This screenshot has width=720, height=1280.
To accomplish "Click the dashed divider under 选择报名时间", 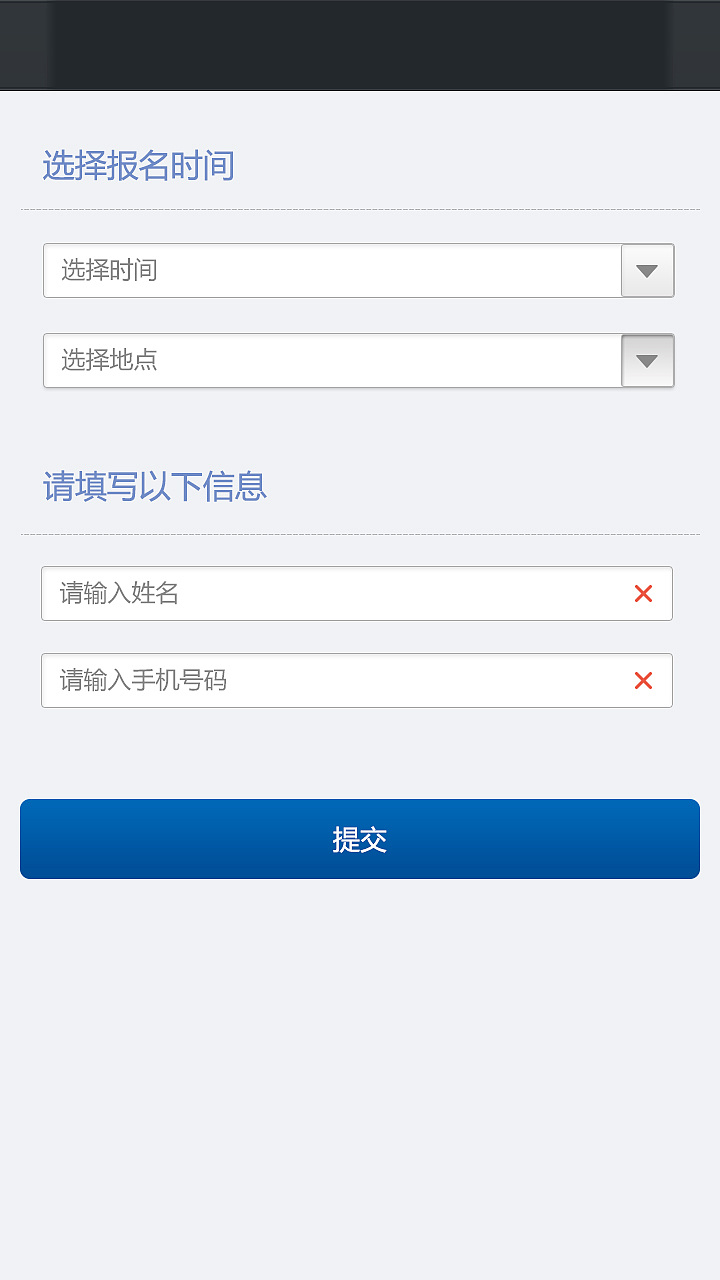I will point(360,208).
